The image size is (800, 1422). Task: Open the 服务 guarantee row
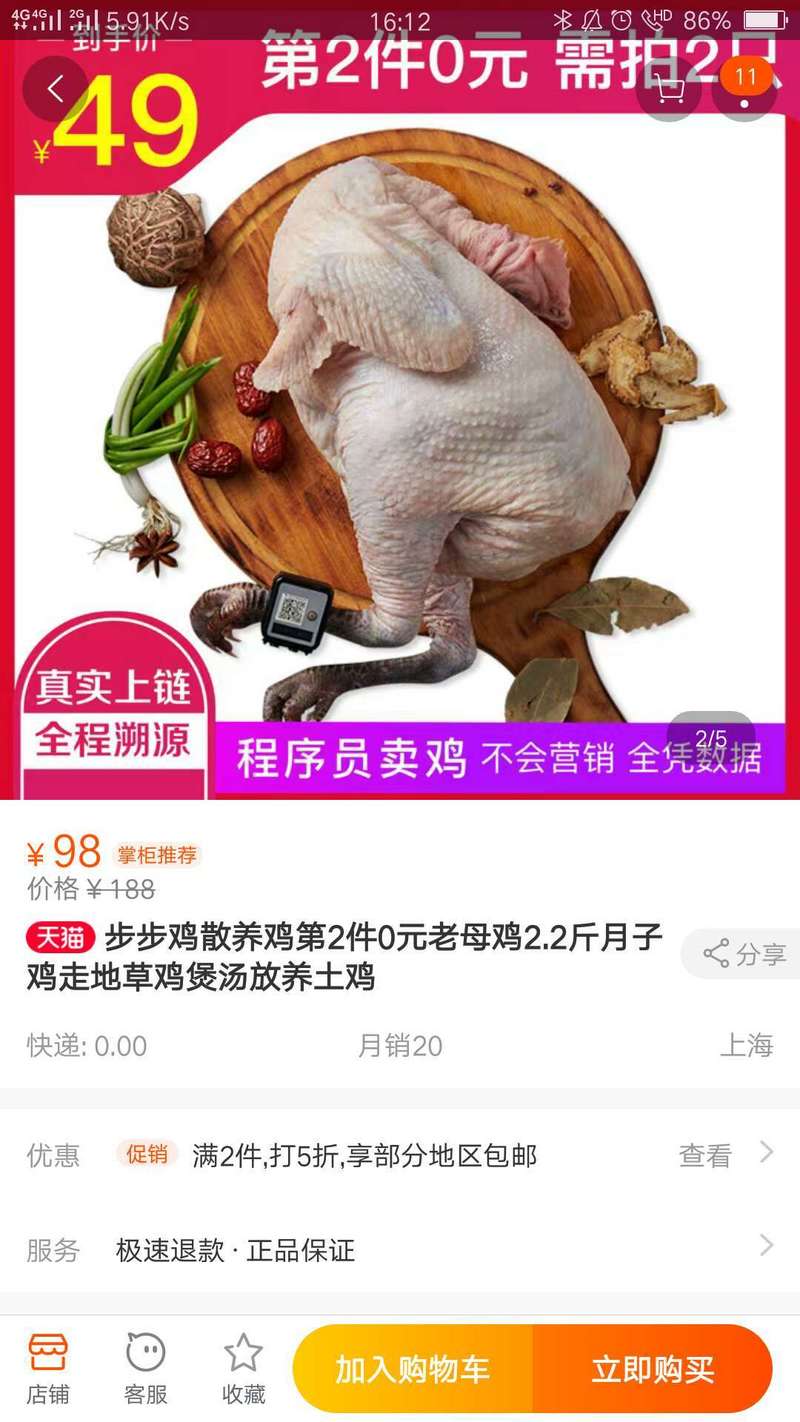tap(400, 1249)
